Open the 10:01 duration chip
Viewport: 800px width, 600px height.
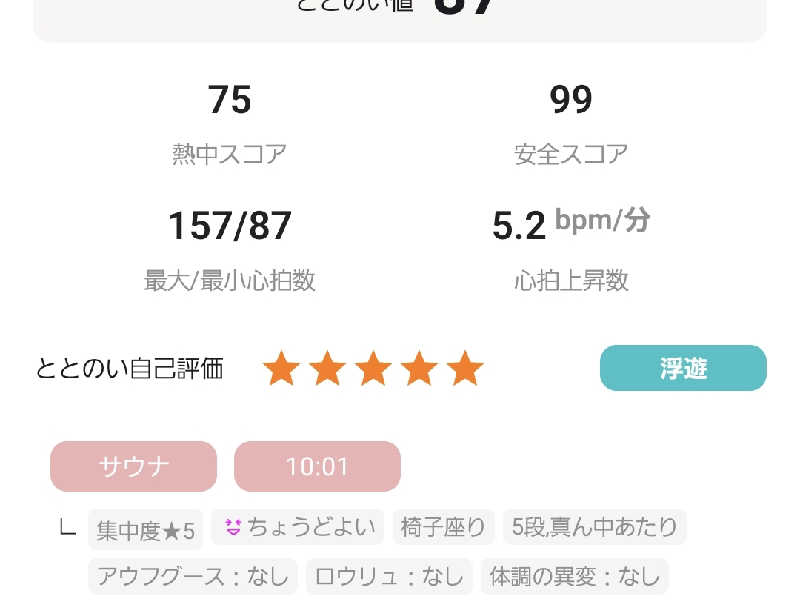pyautogui.click(x=317, y=467)
